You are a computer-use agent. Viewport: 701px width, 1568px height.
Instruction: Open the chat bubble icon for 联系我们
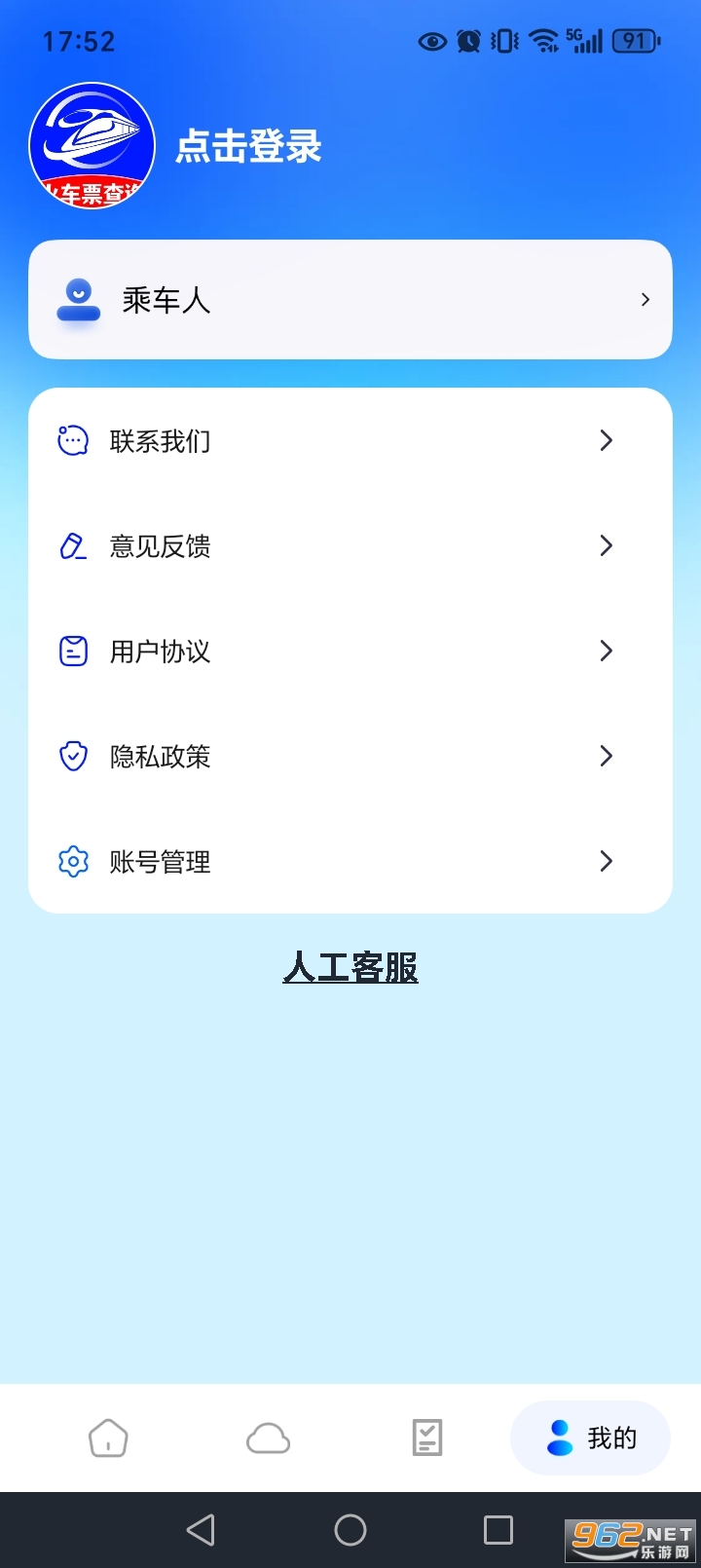[x=72, y=440]
